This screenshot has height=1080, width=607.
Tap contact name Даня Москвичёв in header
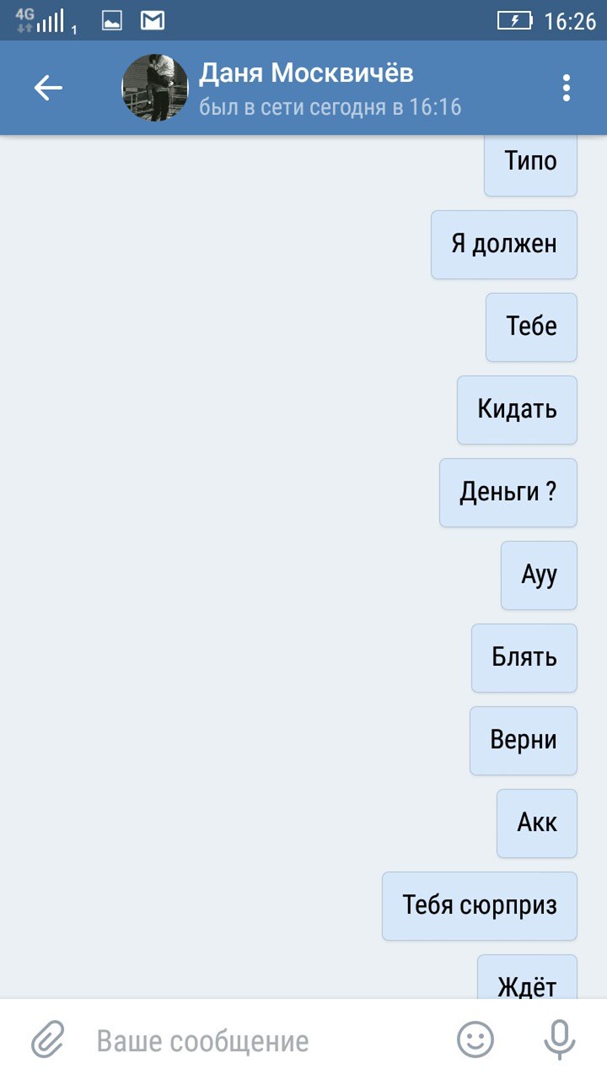306,73
